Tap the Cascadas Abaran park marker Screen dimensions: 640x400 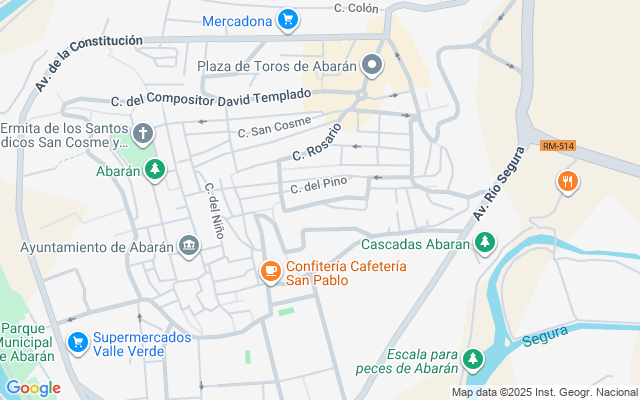(484, 243)
